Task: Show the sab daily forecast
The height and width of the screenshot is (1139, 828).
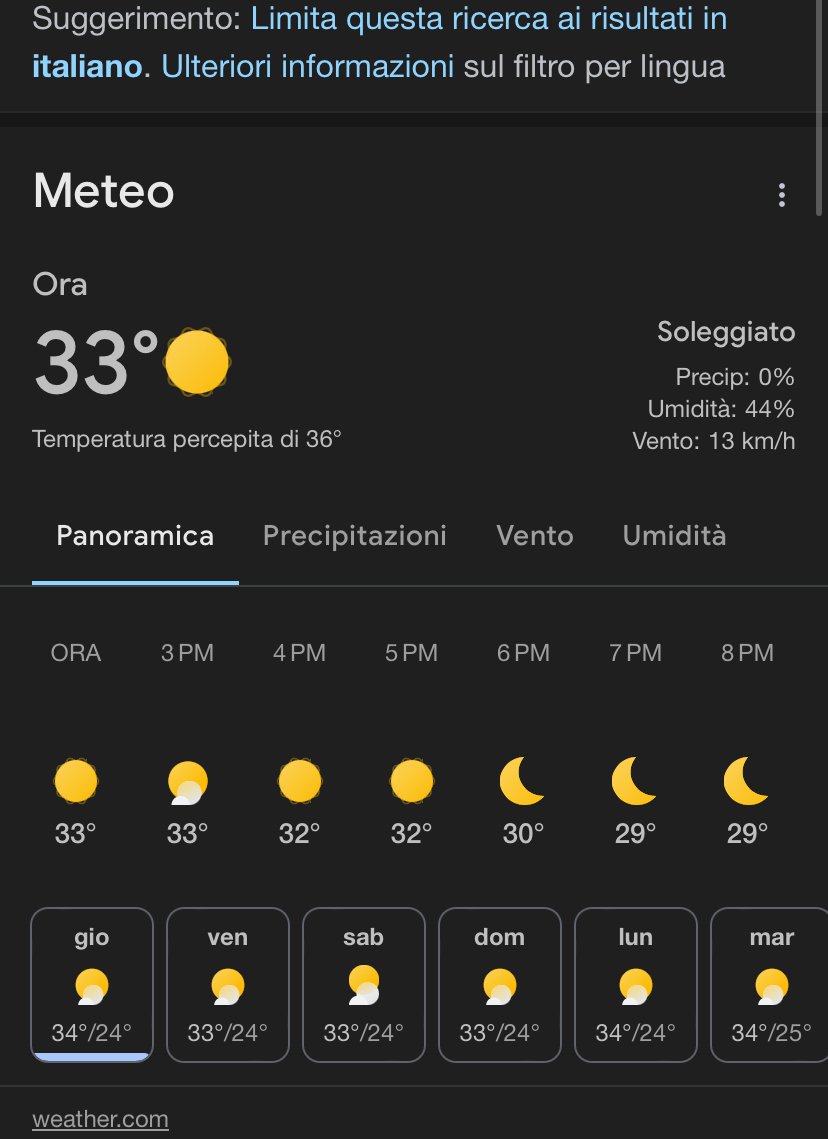Action: point(363,984)
